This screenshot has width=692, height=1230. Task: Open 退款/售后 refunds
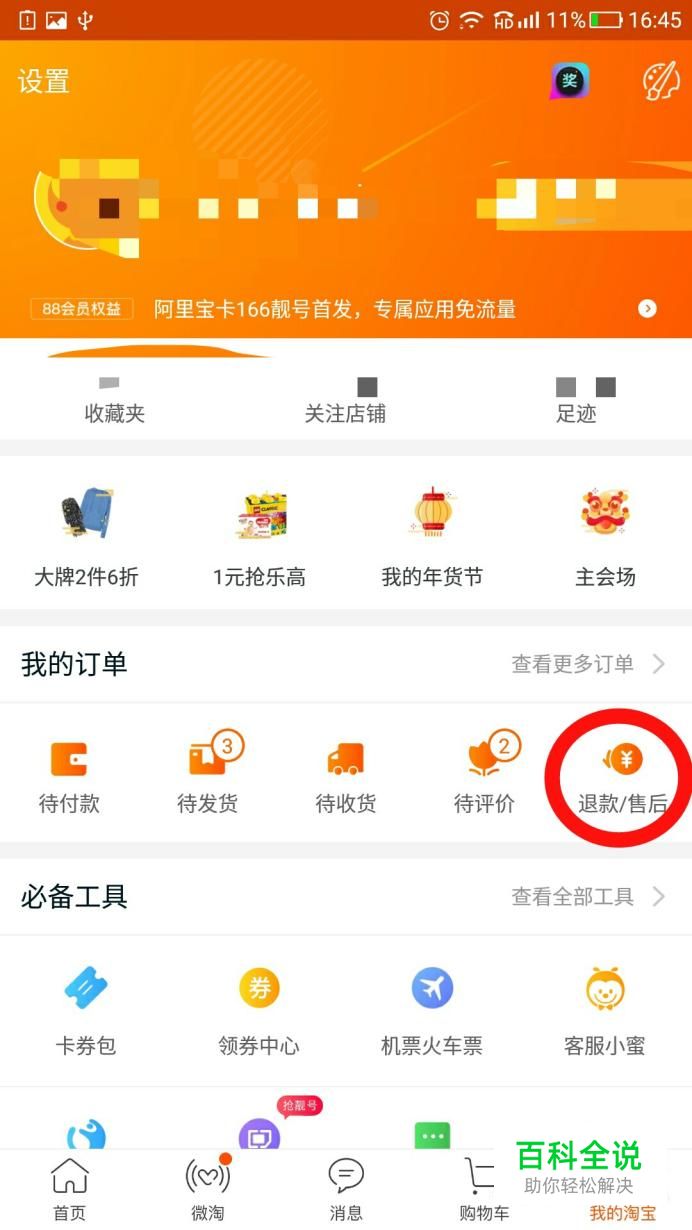[x=623, y=776]
